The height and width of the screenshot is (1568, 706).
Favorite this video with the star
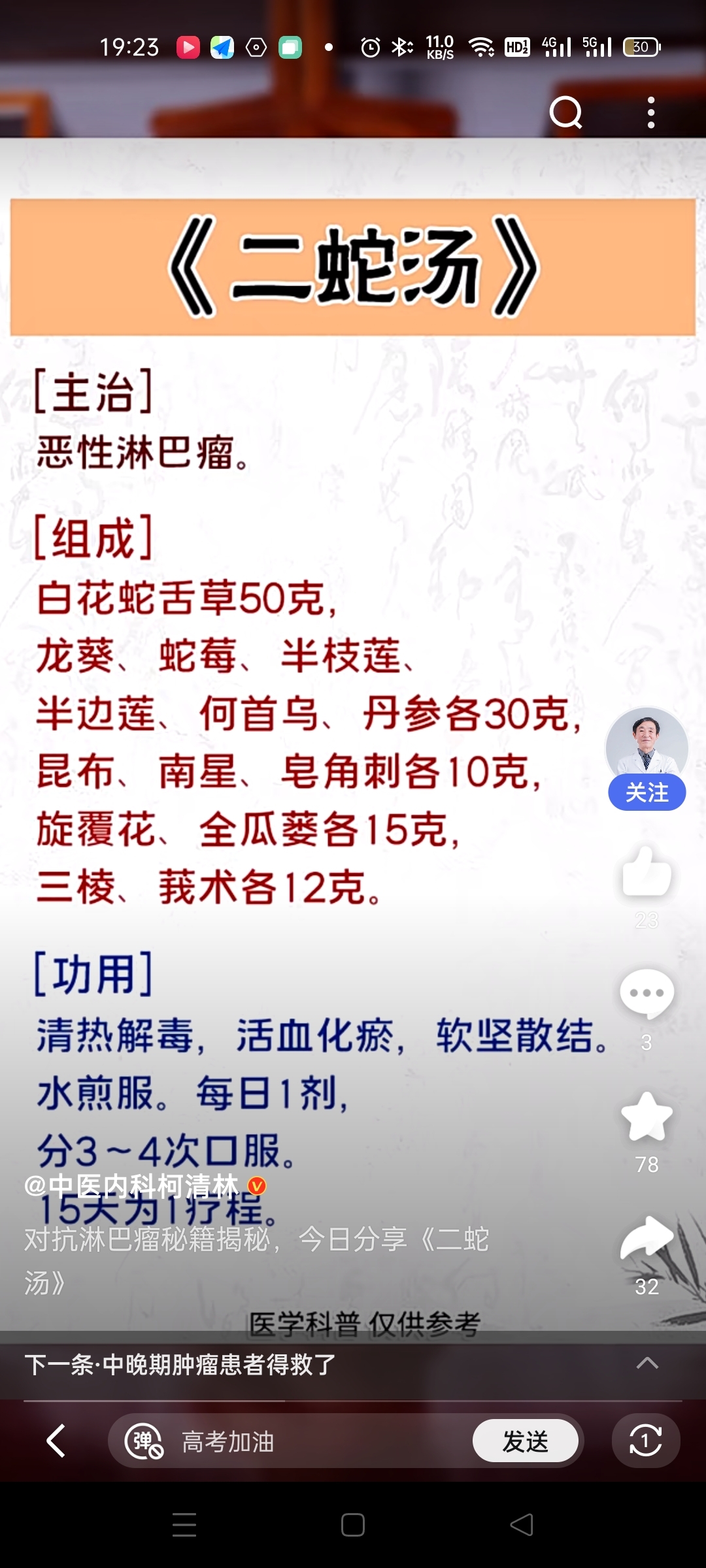click(647, 1117)
